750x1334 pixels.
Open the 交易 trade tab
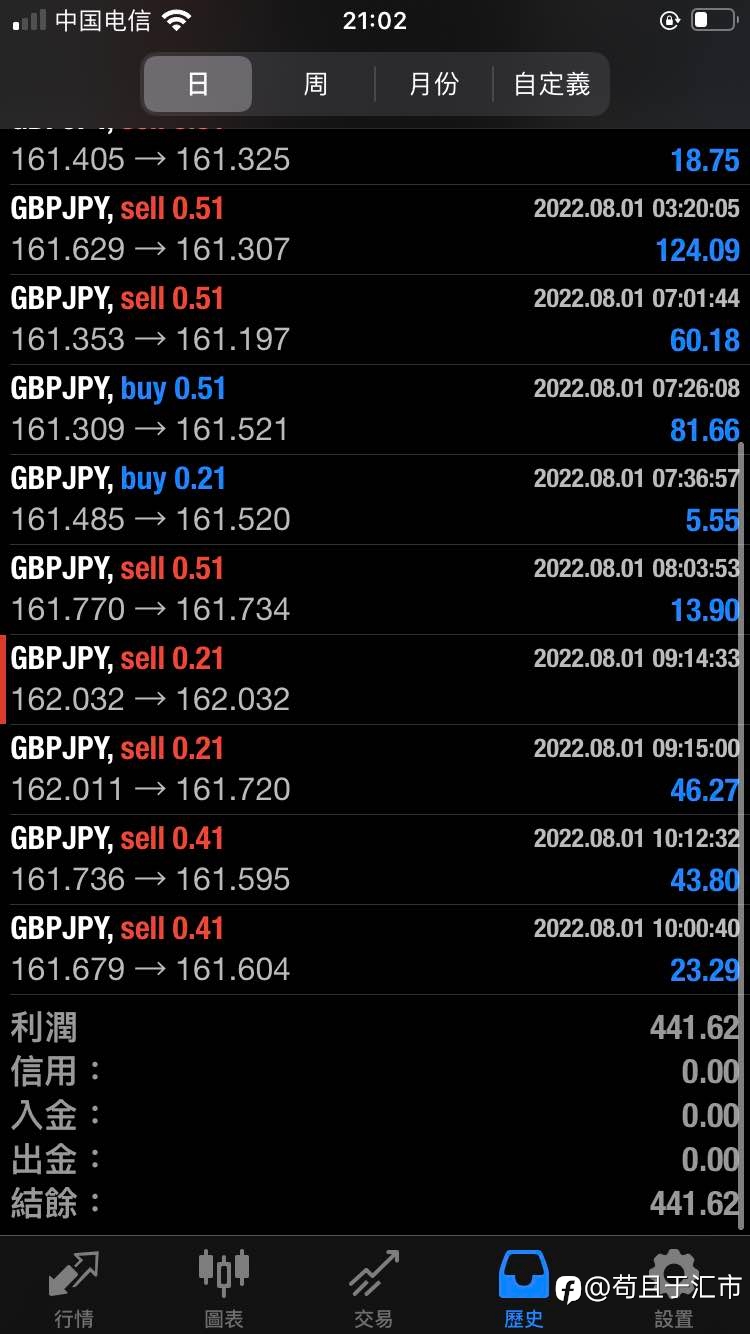point(374,1287)
